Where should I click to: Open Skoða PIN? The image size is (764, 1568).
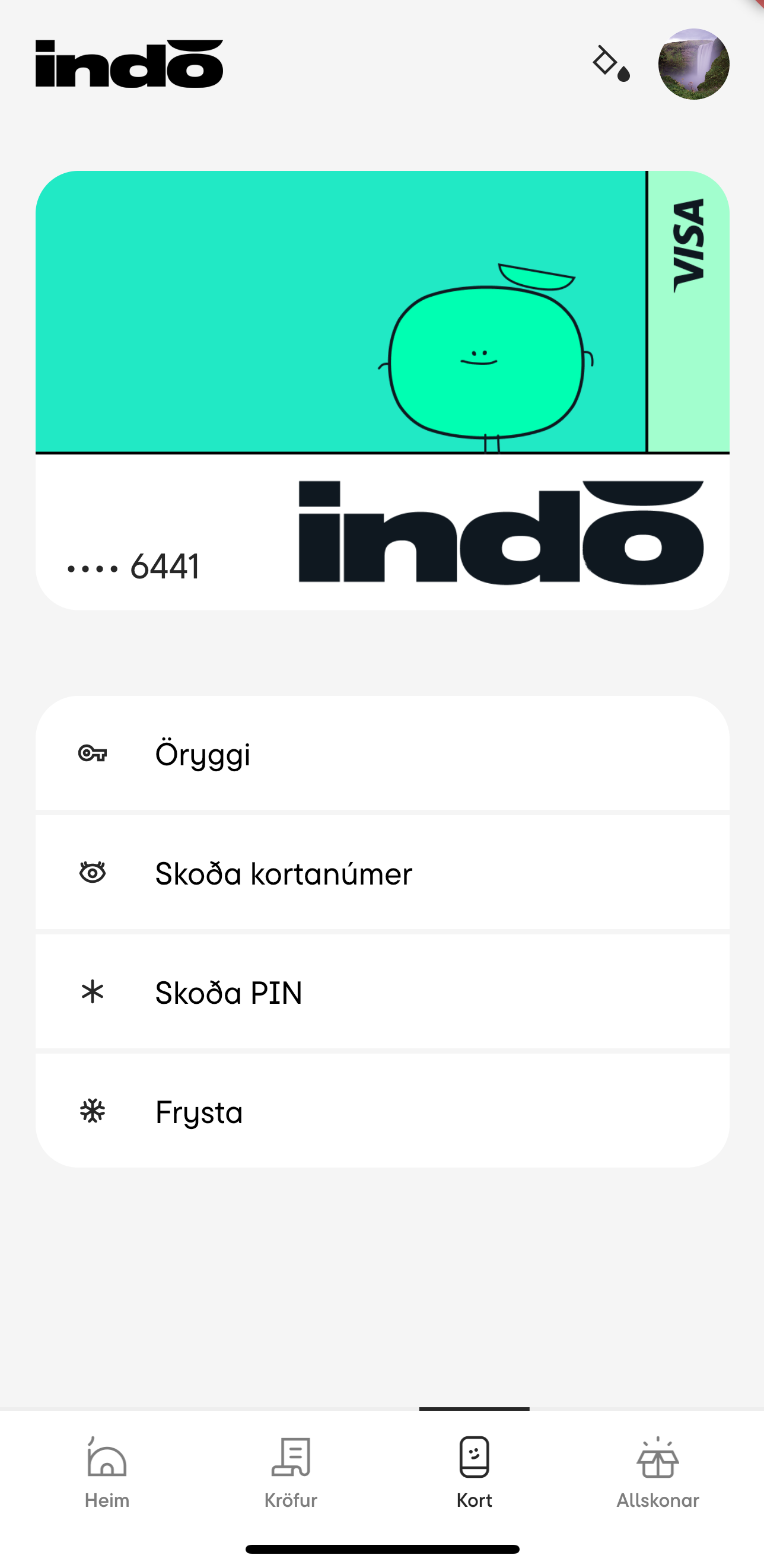[383, 992]
